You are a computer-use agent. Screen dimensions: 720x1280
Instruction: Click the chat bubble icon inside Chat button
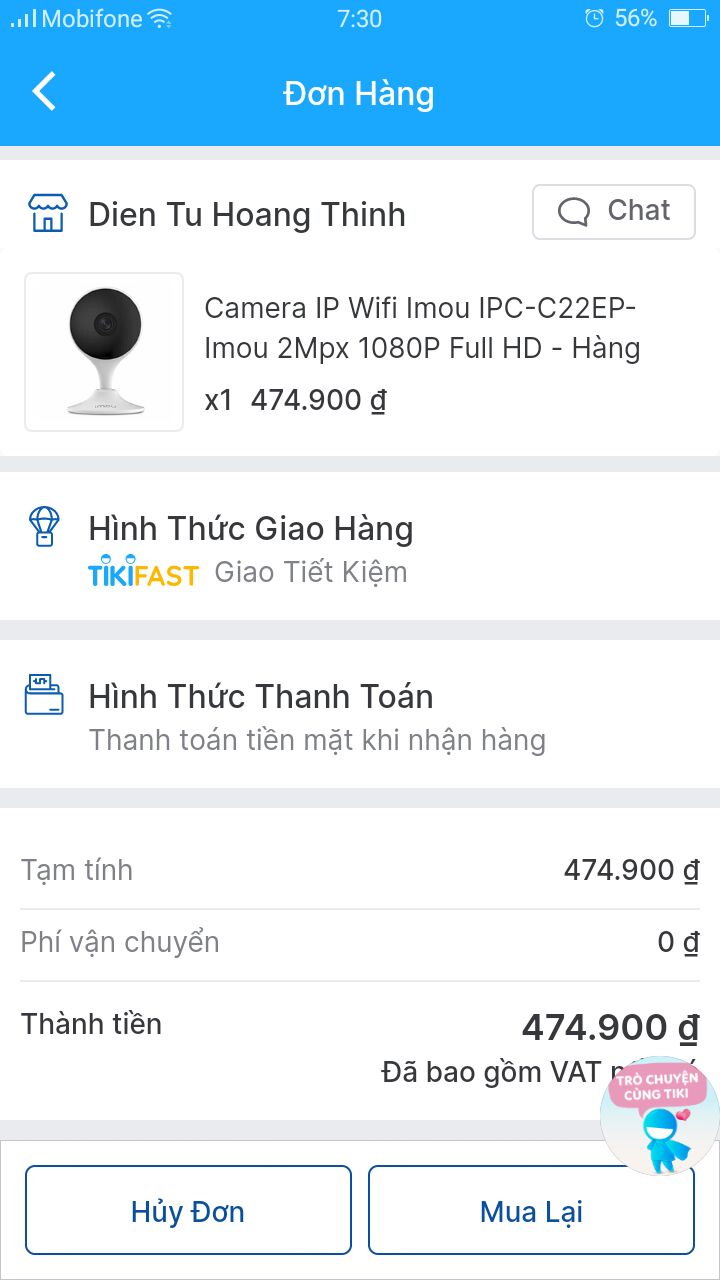(x=573, y=211)
